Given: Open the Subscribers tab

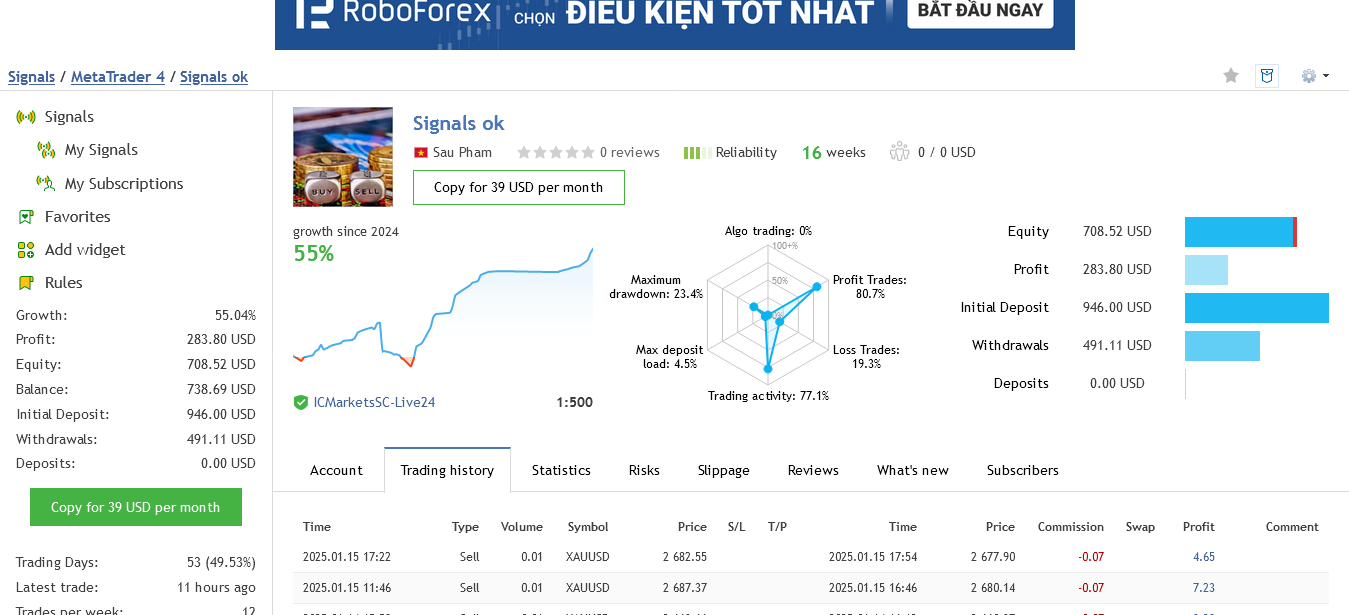Looking at the screenshot, I should pos(1022,470).
